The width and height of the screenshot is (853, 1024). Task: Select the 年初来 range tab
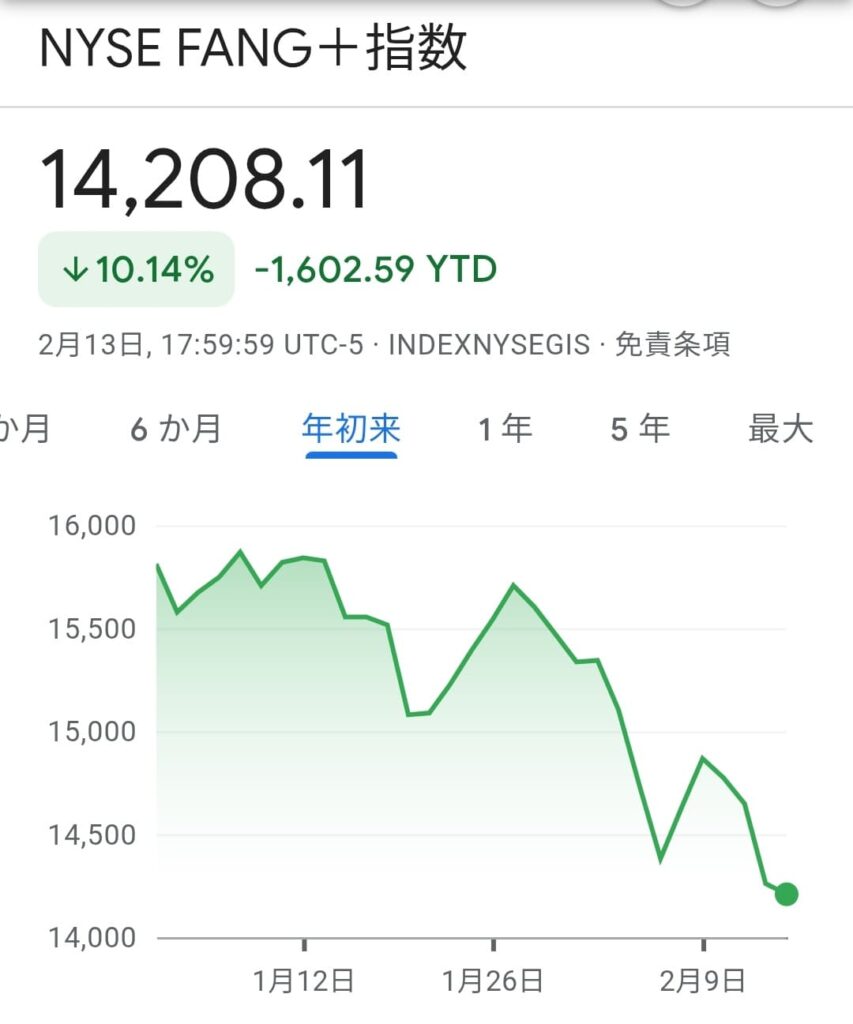point(351,430)
